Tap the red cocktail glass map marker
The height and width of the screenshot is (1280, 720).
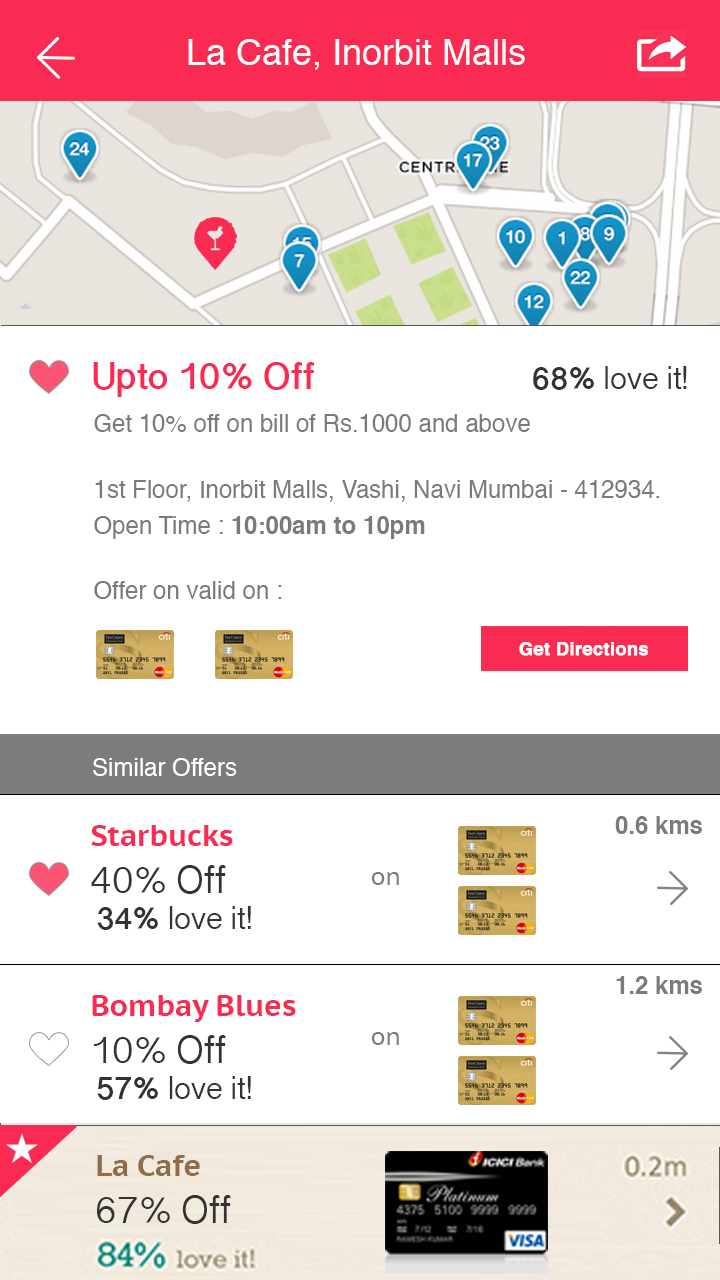point(215,239)
